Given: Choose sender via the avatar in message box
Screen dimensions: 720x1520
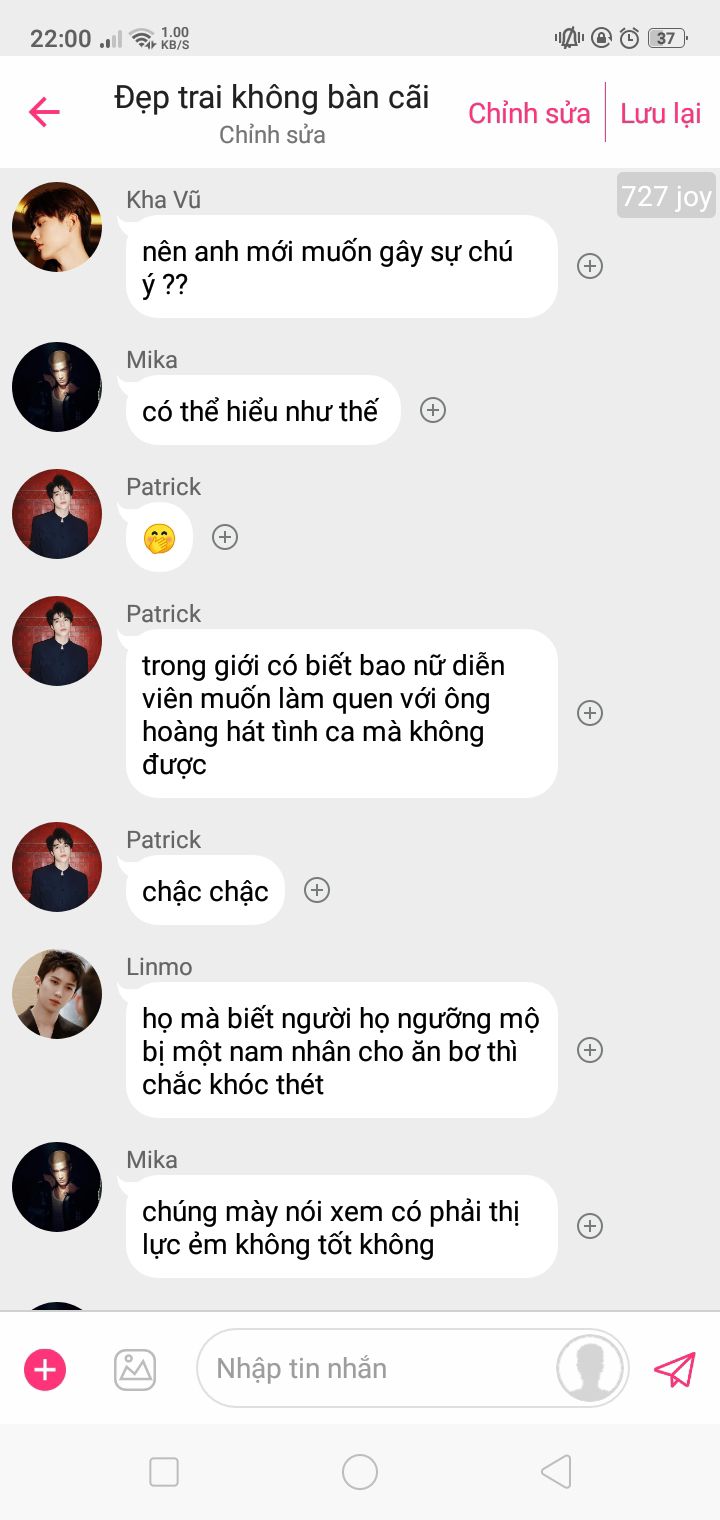Looking at the screenshot, I should coord(590,1368).
